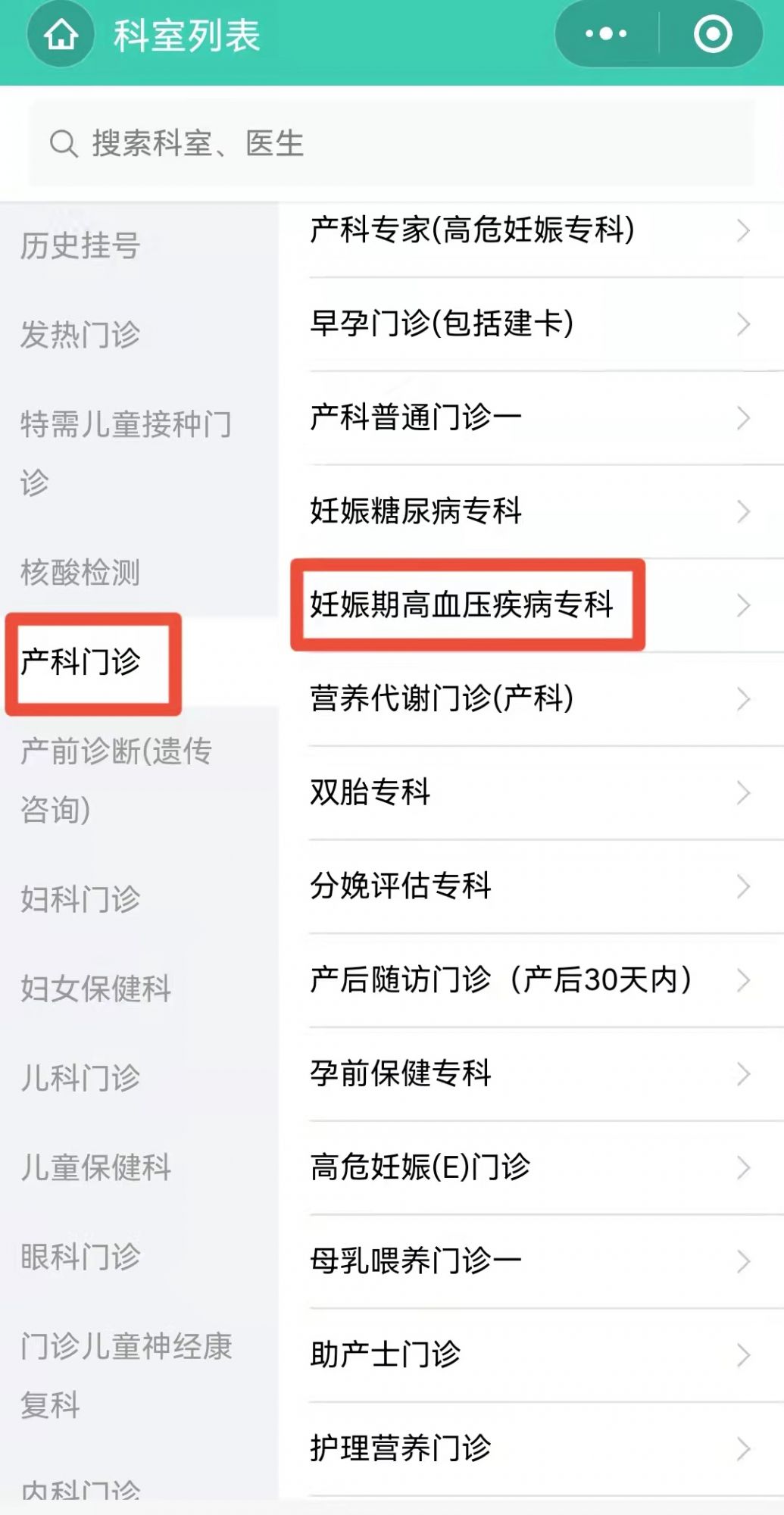Open 双胎专科 clinic
Image resolution: width=784 pixels, height=1515 pixels.
pyautogui.click(x=531, y=793)
